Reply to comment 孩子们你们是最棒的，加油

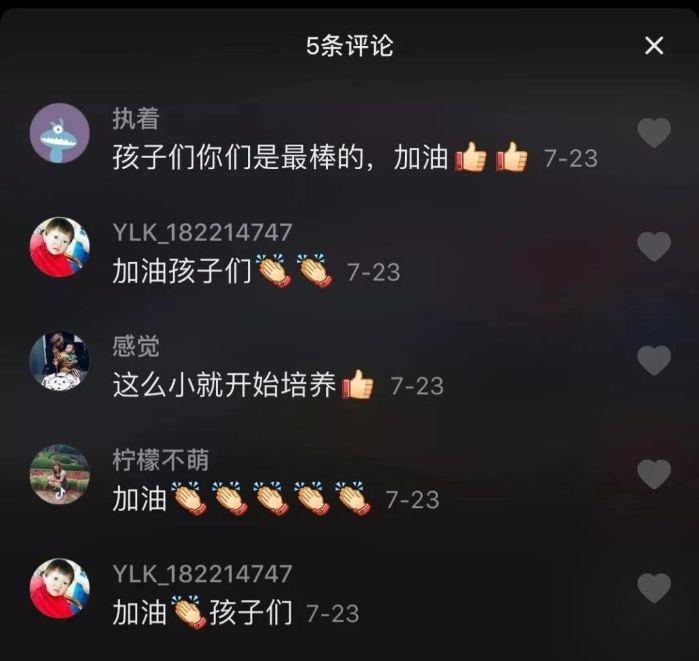tap(280, 158)
